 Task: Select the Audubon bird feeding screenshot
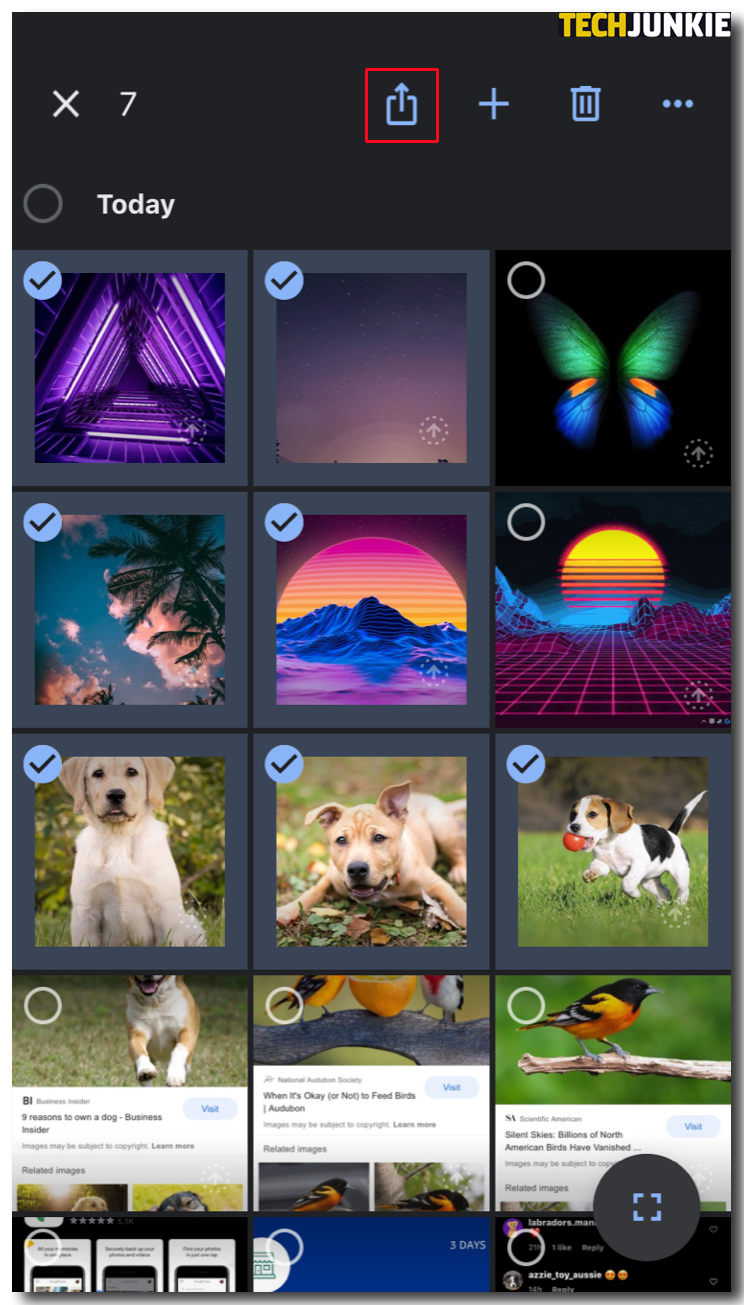(x=285, y=1005)
